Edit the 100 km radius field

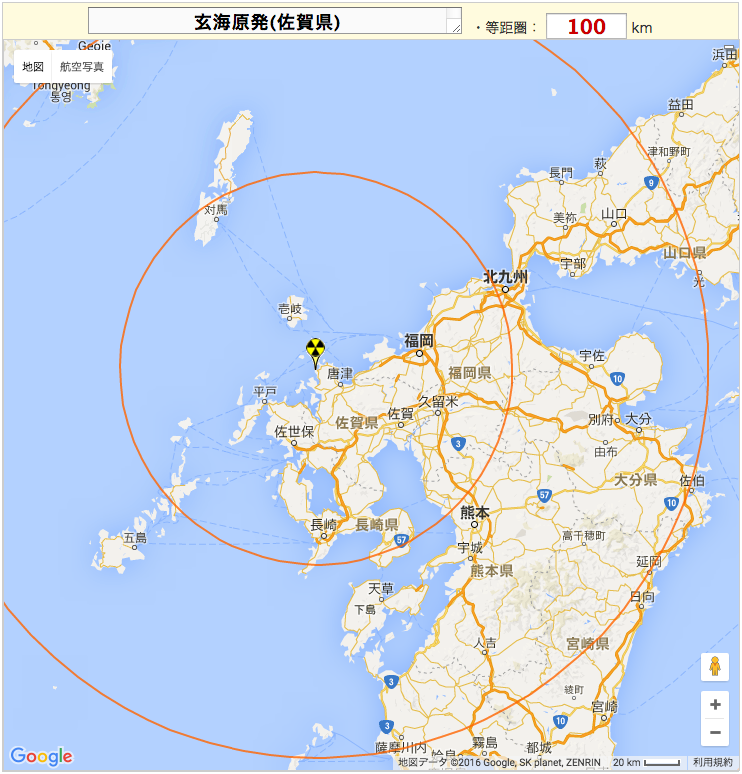(x=587, y=26)
